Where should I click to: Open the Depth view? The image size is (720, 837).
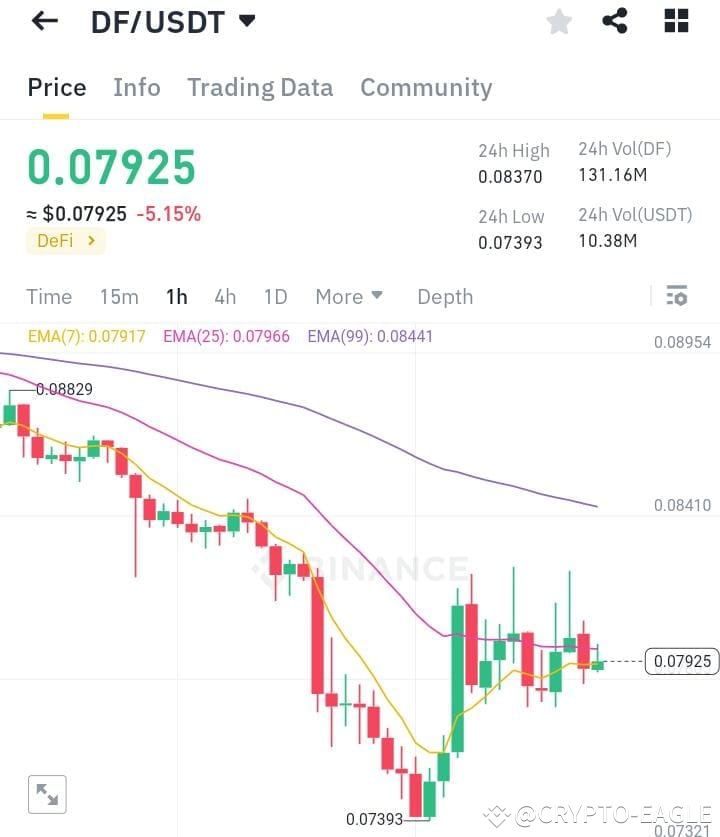(x=444, y=296)
